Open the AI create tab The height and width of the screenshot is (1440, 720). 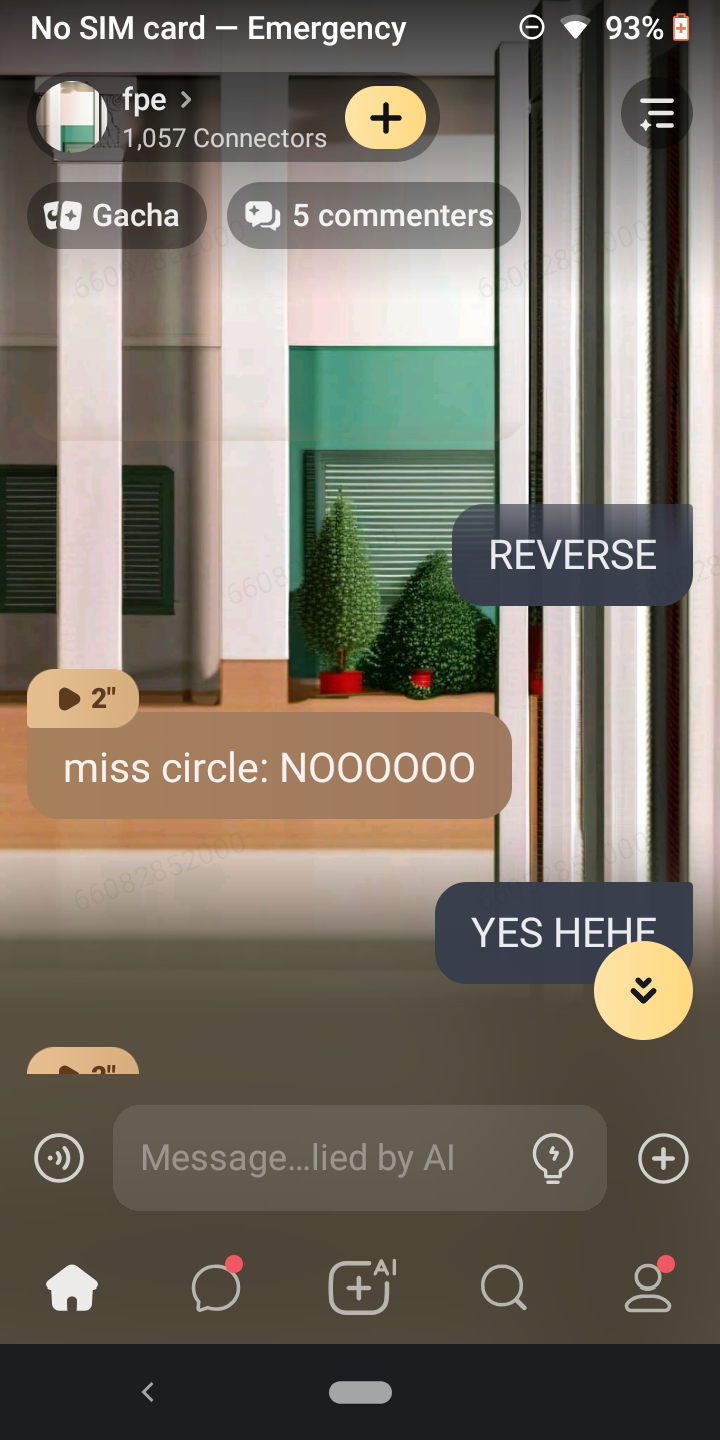[360, 1287]
